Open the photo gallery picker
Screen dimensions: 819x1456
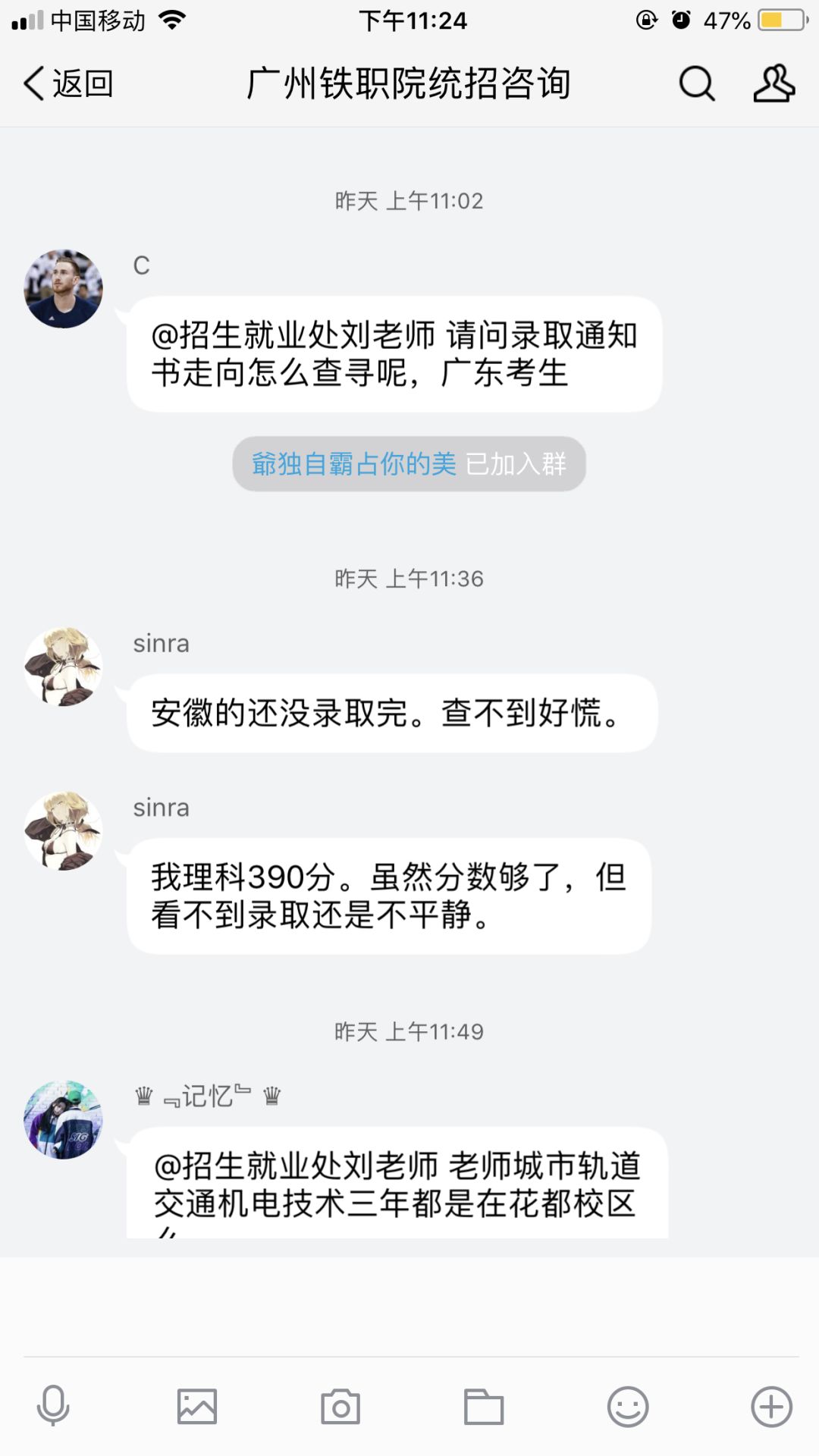(x=197, y=1407)
